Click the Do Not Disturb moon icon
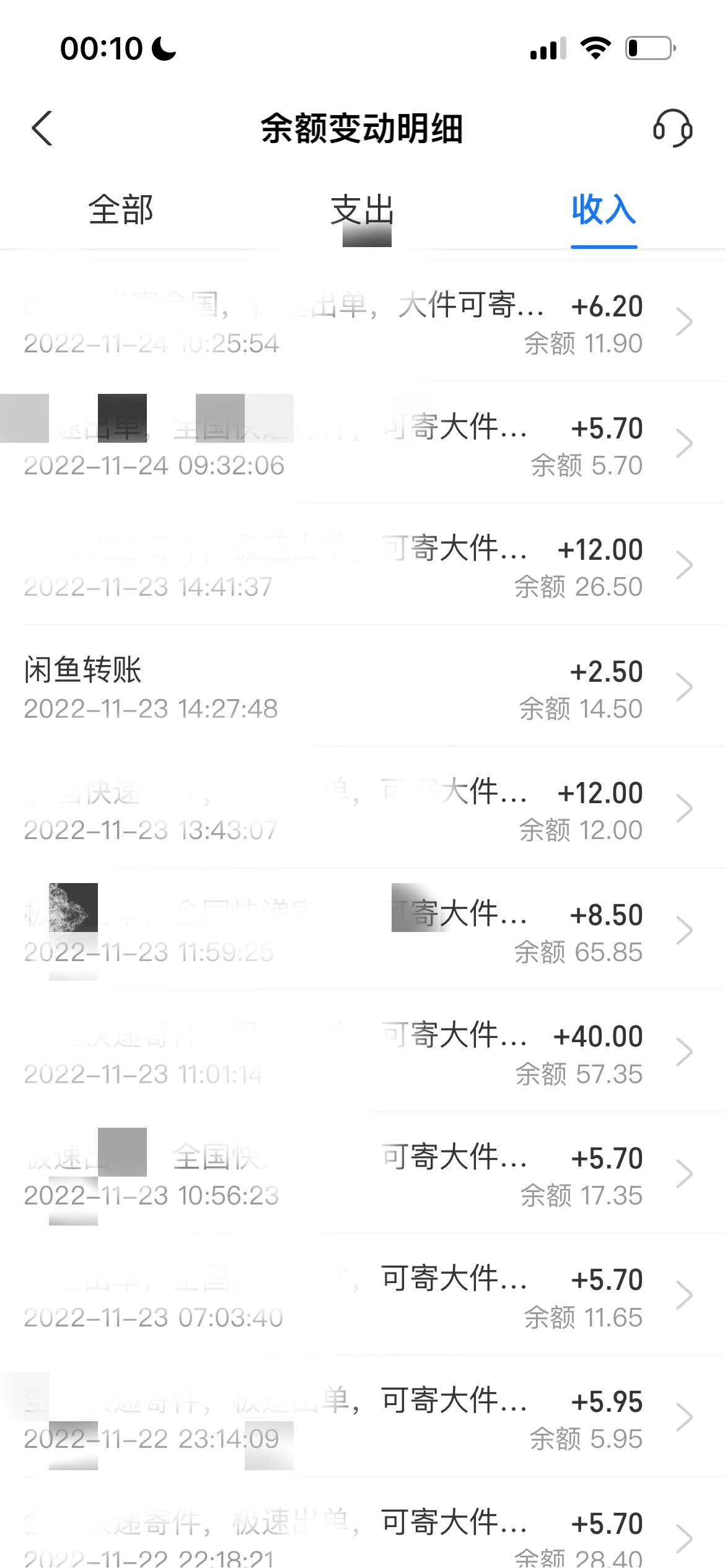This screenshot has height=1568, width=725. 162,48
